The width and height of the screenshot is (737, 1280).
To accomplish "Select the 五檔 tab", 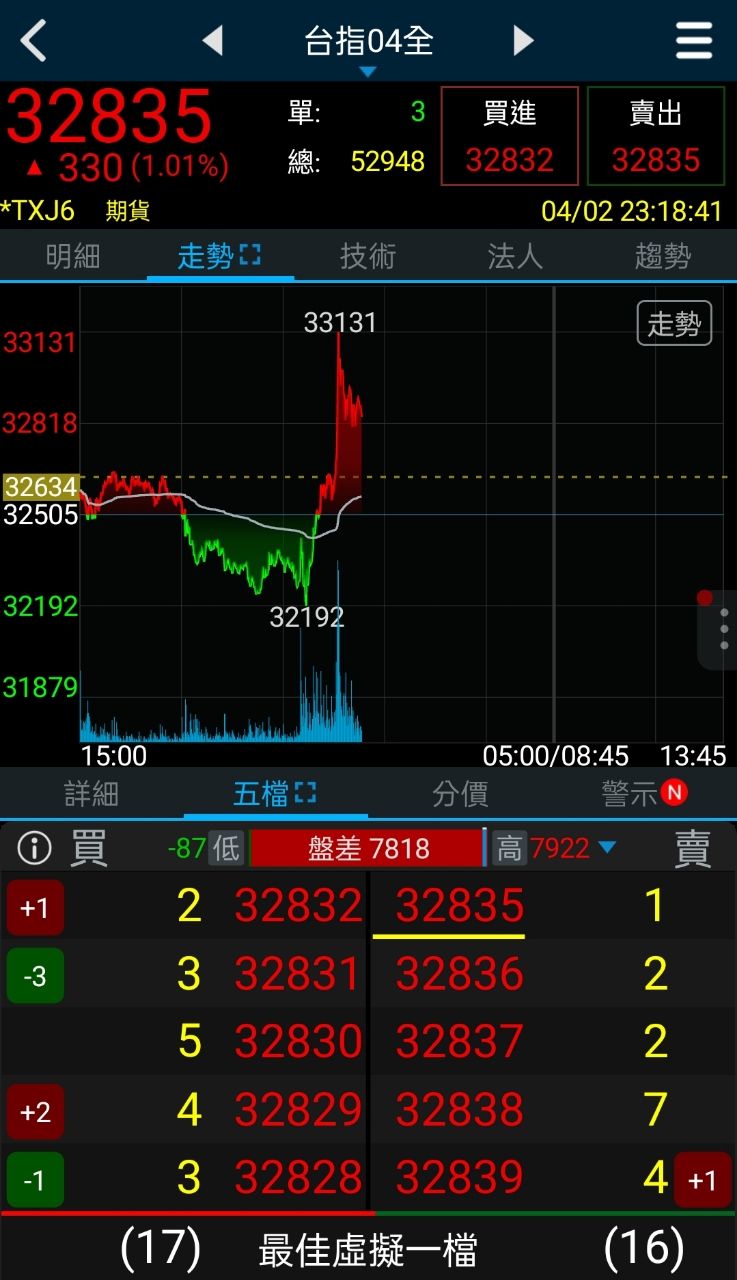I will click(x=274, y=794).
